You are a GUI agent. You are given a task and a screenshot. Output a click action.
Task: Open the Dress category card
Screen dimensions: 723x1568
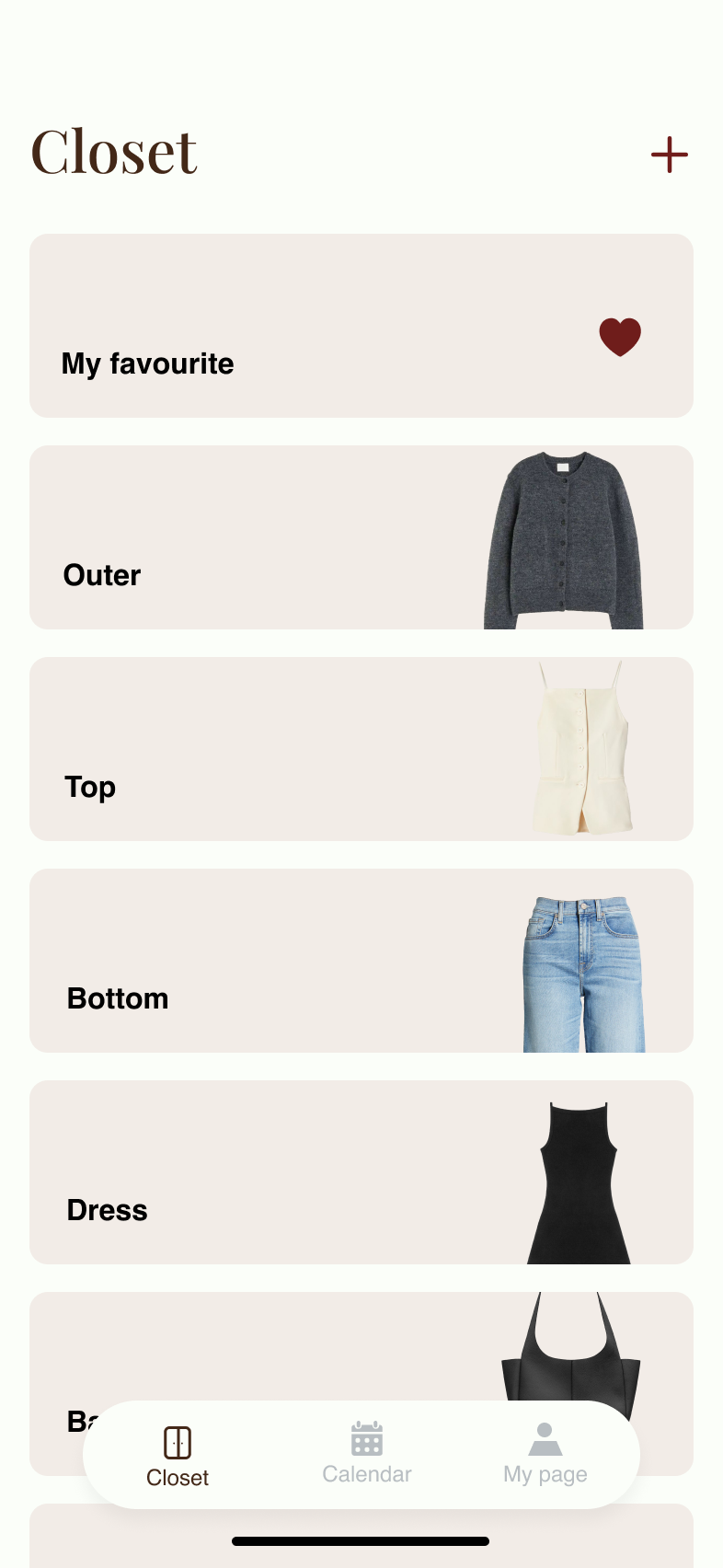(x=361, y=1172)
